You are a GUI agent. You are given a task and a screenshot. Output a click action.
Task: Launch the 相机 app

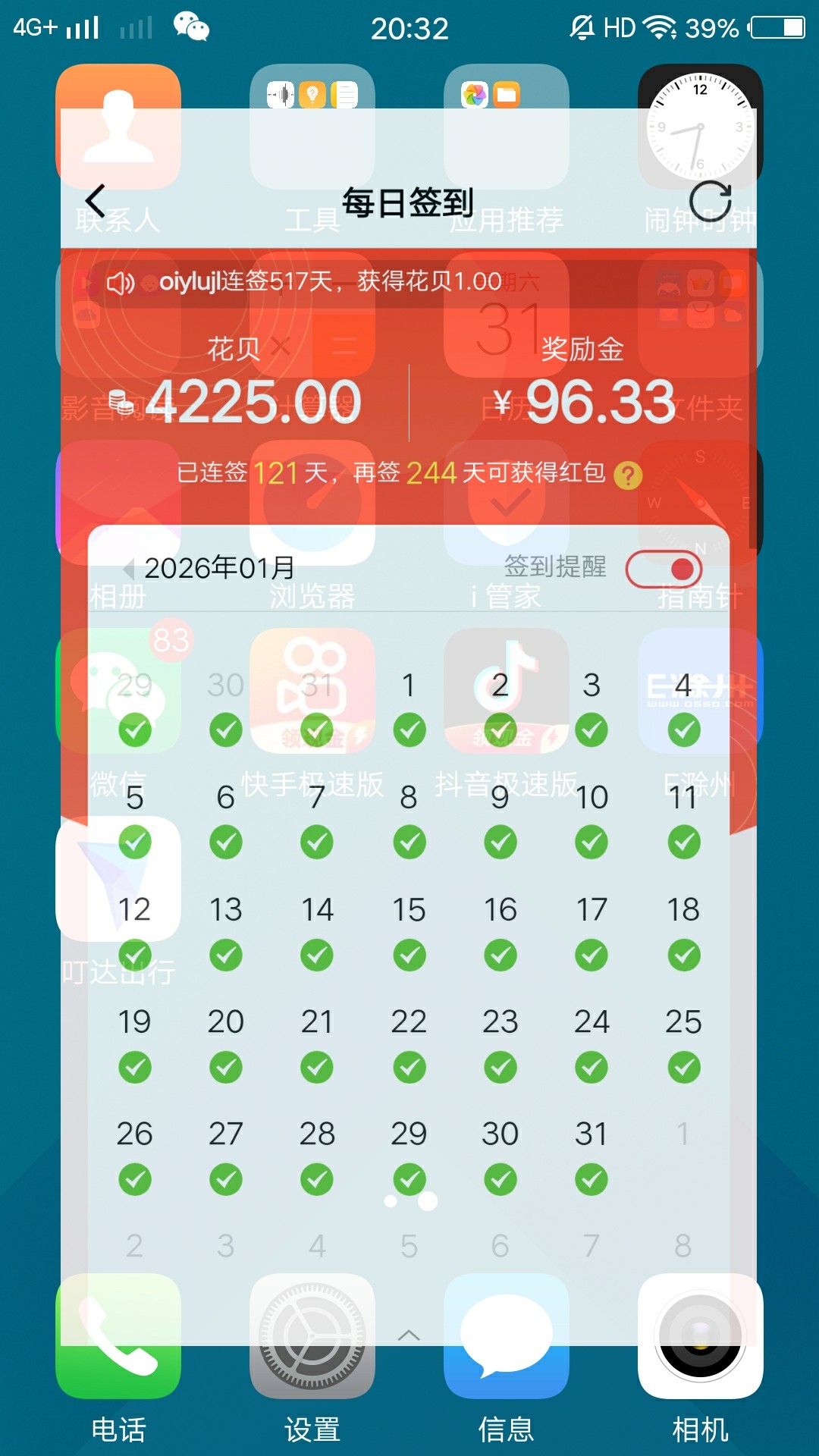[701, 1336]
